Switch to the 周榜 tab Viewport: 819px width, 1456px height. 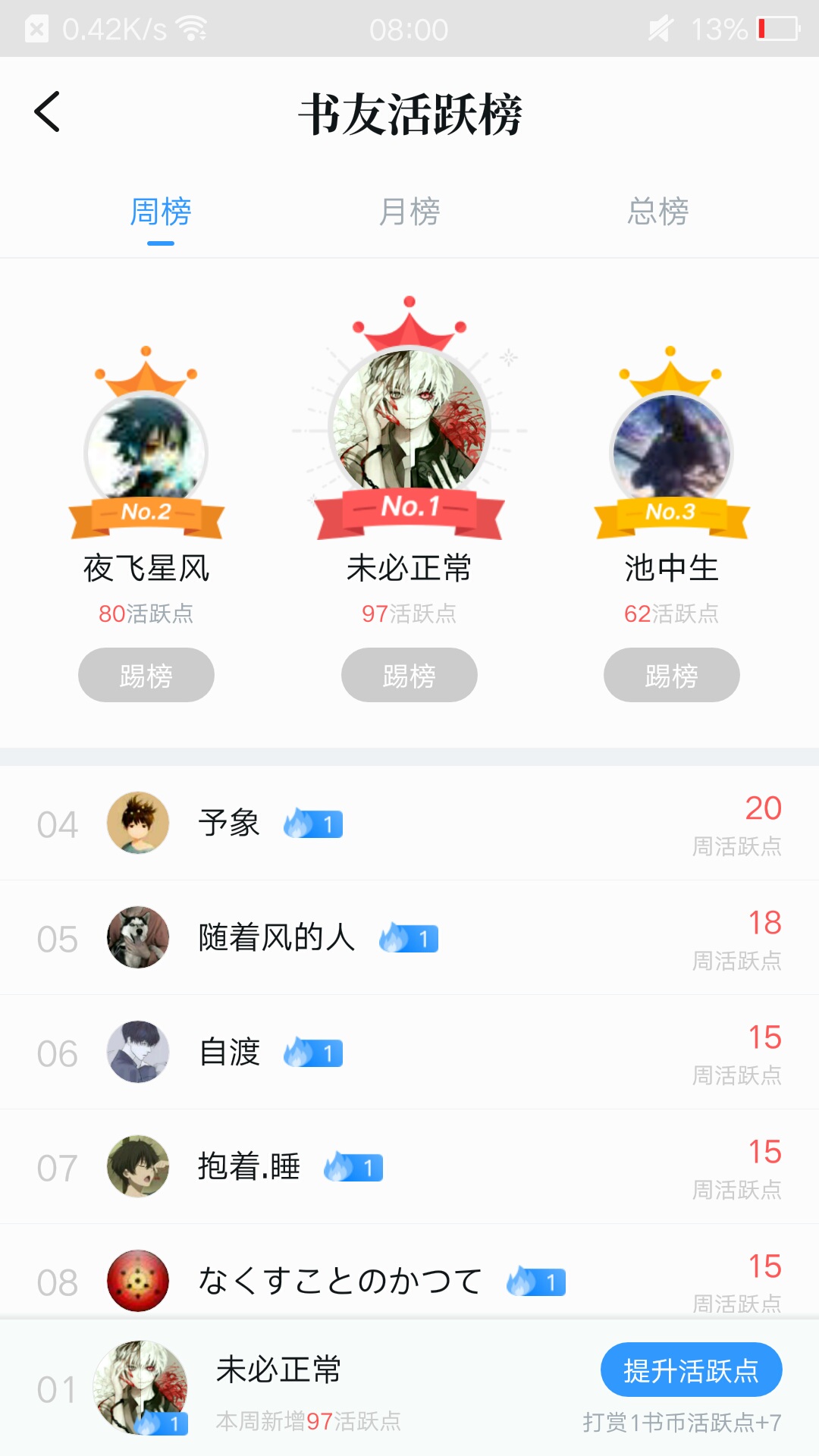[x=160, y=212]
